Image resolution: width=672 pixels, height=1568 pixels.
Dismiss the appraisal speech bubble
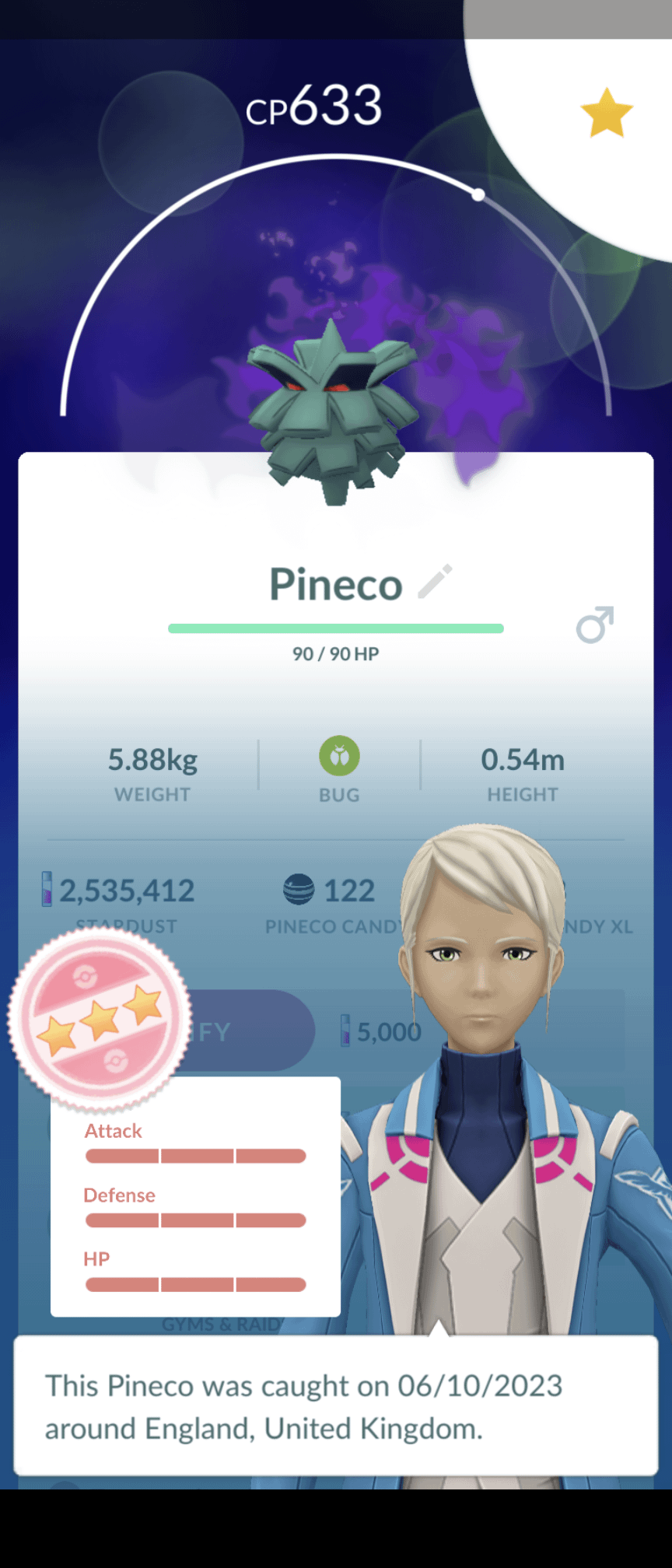click(x=336, y=1405)
